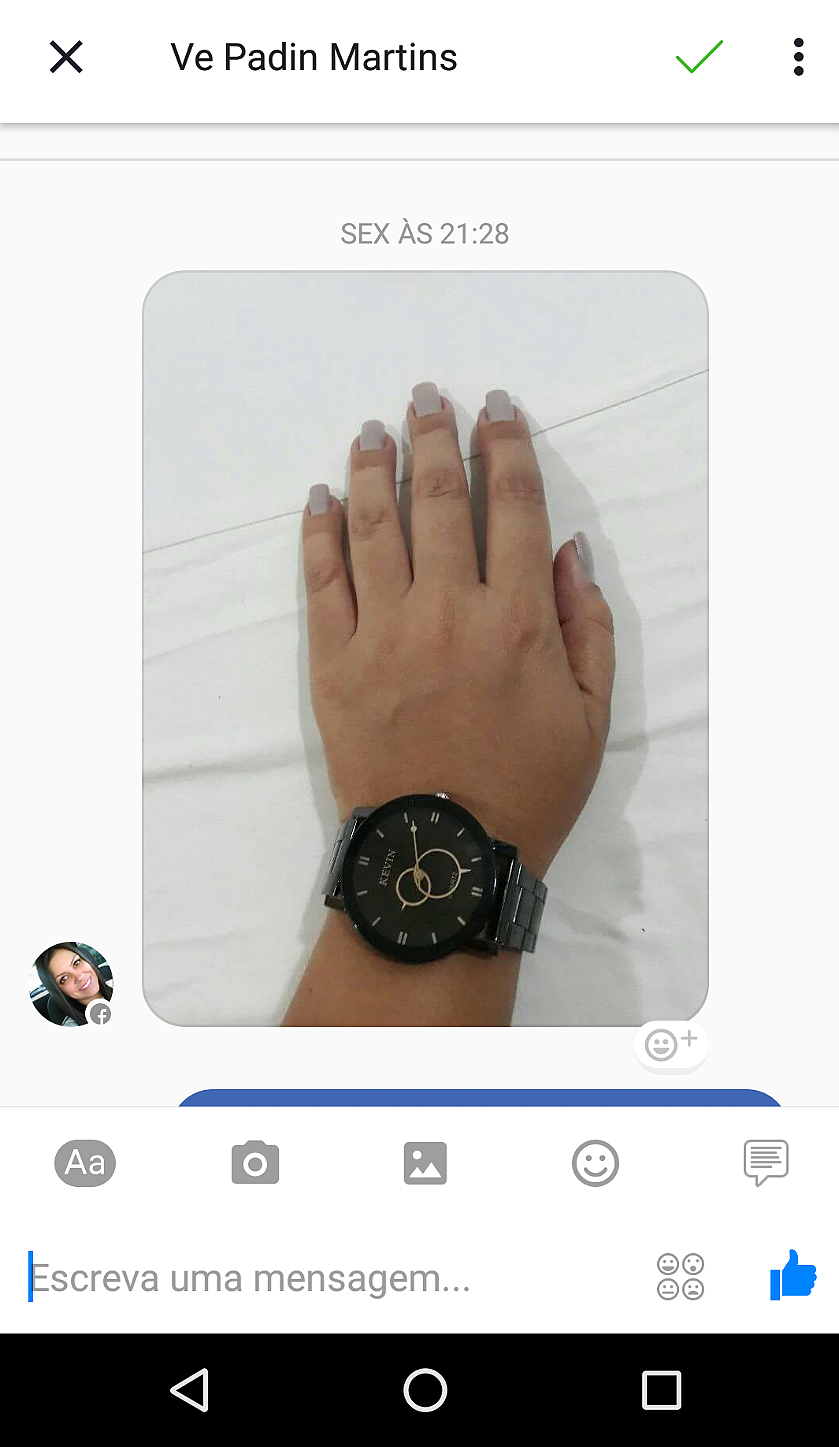Tap the green checkmark icon

[x=699, y=58]
